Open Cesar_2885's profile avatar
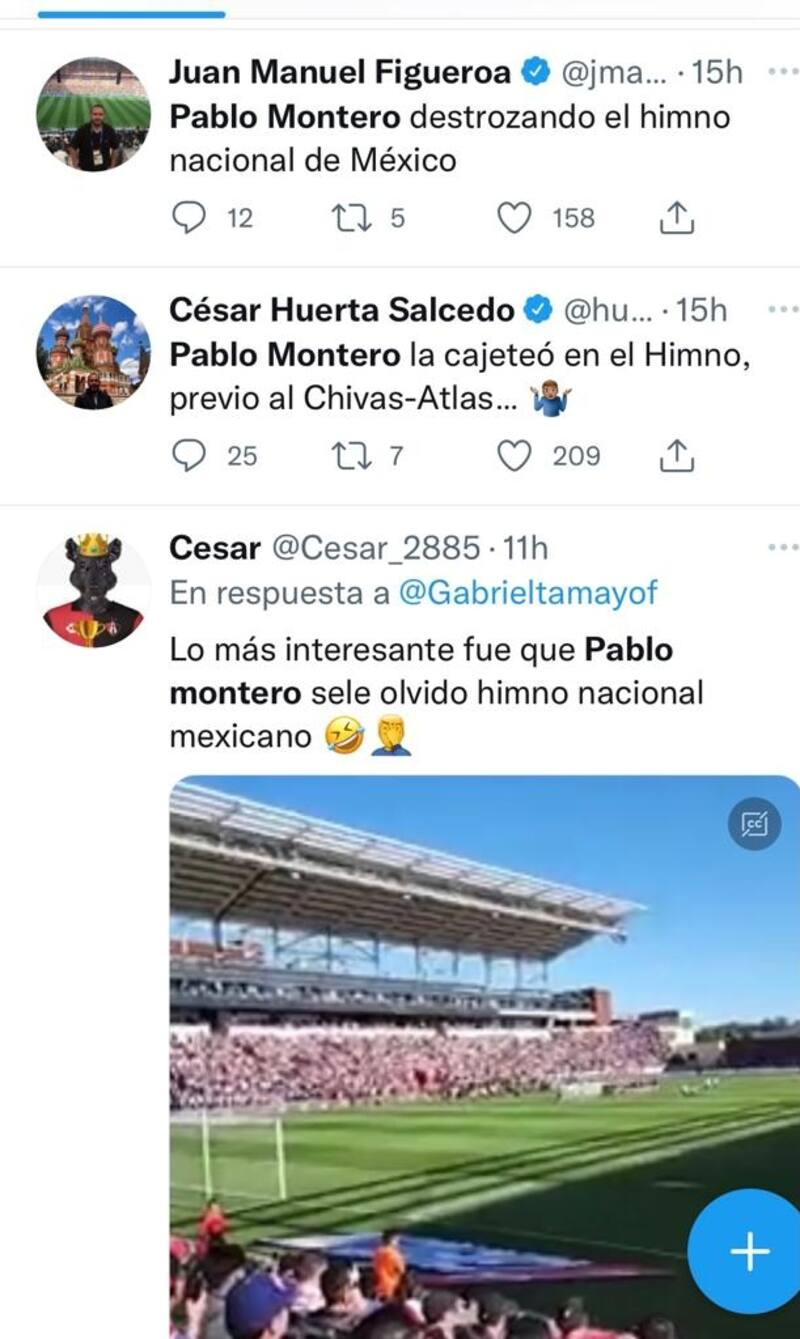The image size is (800, 1339). (93, 590)
